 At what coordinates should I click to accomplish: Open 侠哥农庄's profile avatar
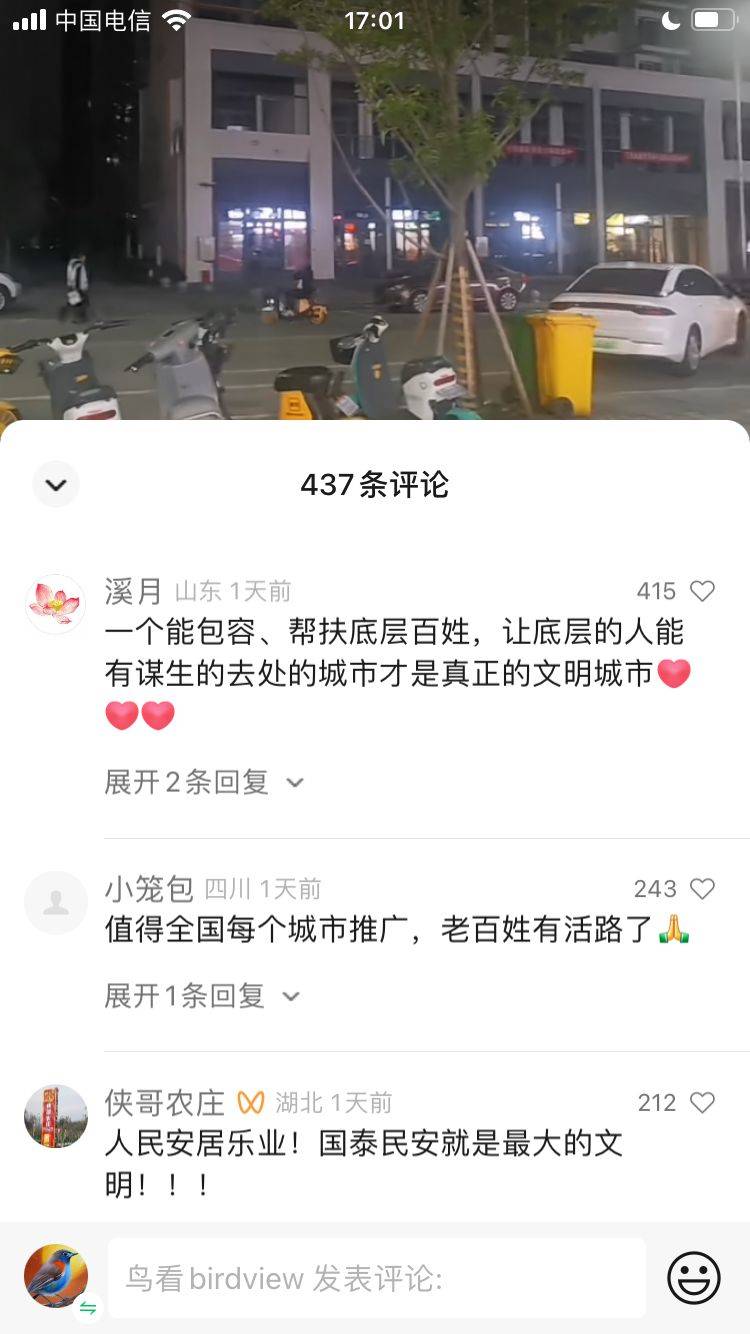[x=55, y=1116]
